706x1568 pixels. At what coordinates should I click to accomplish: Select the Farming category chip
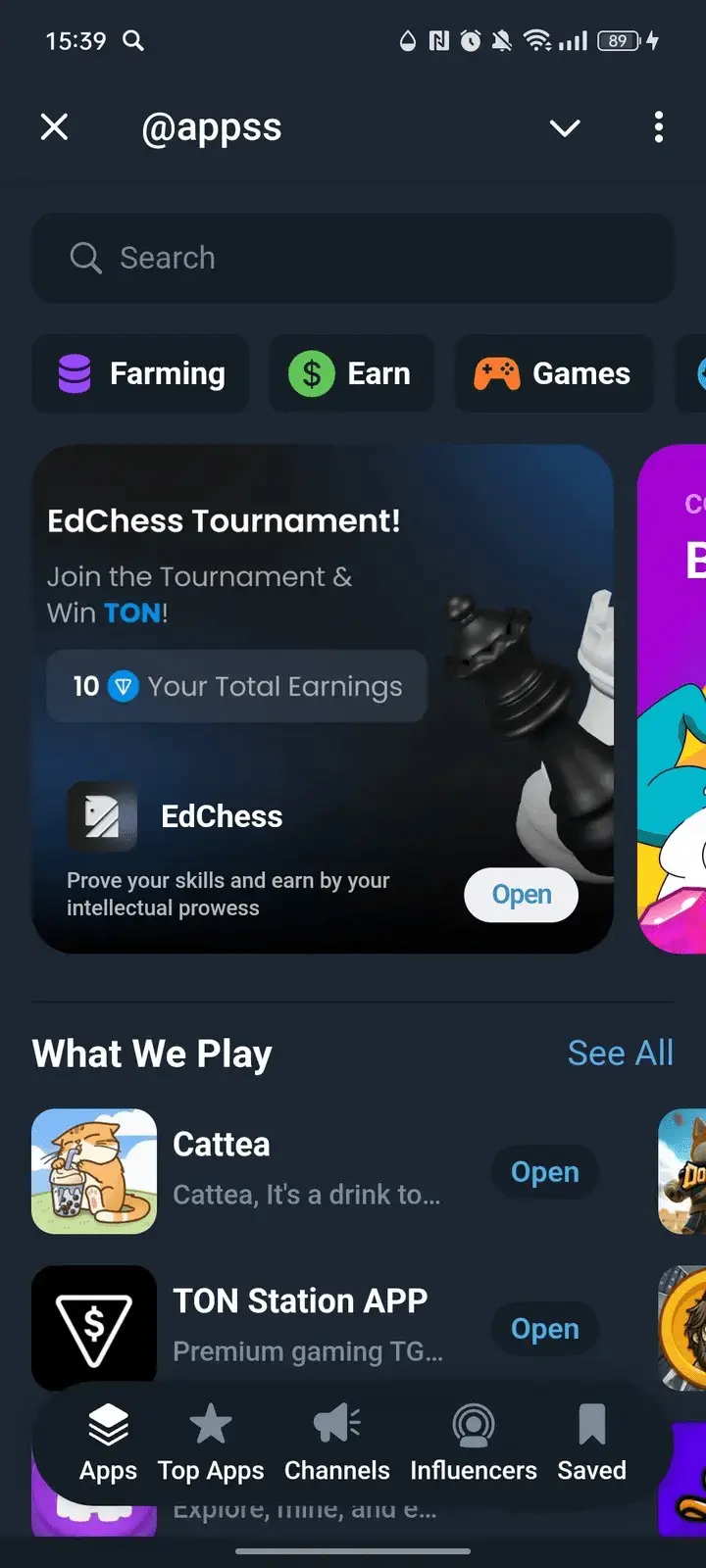(x=140, y=373)
